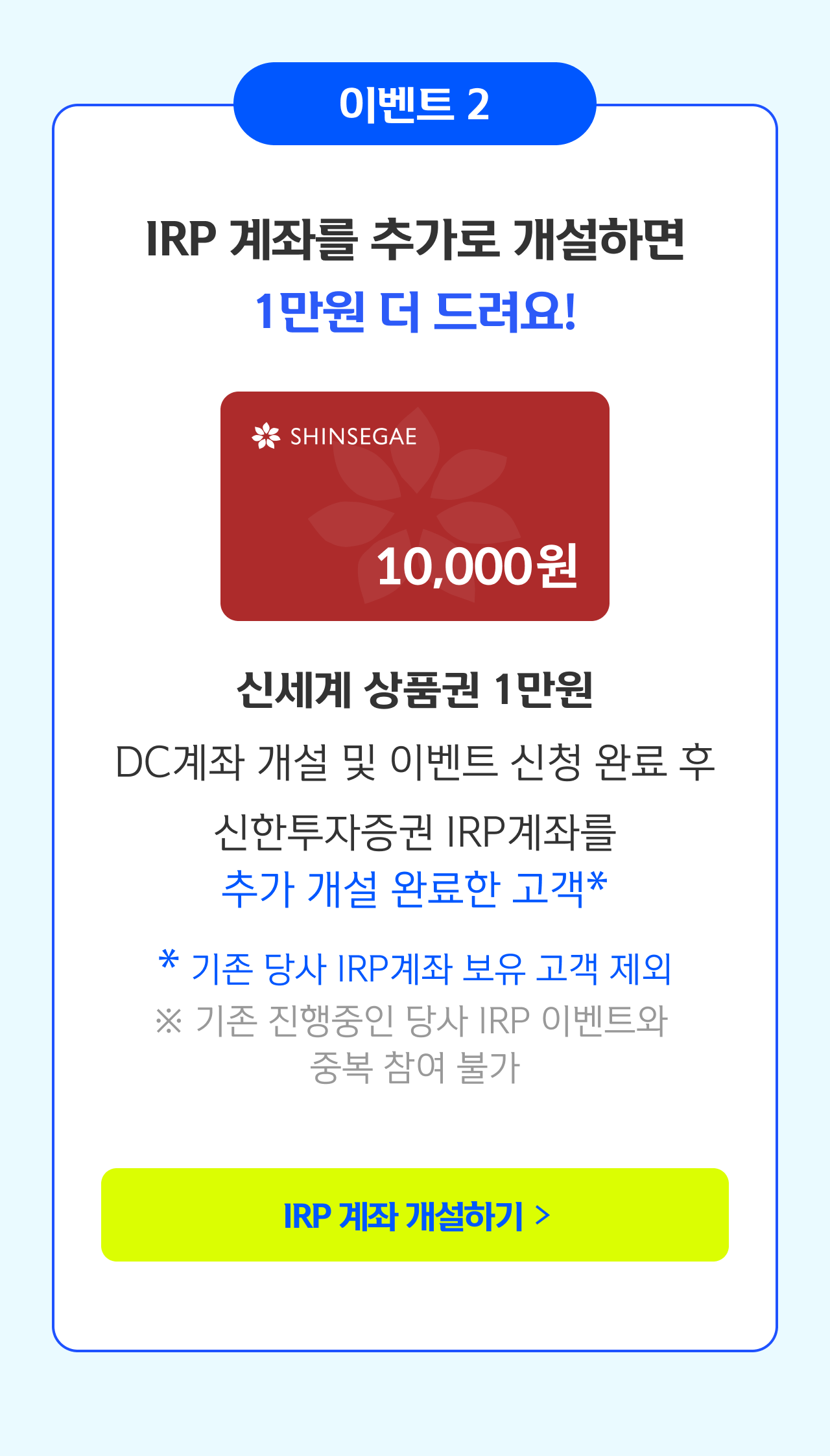The image size is (830, 1456).
Task: Tap the IRP 계좌 개설하기 button
Action: (415, 1215)
